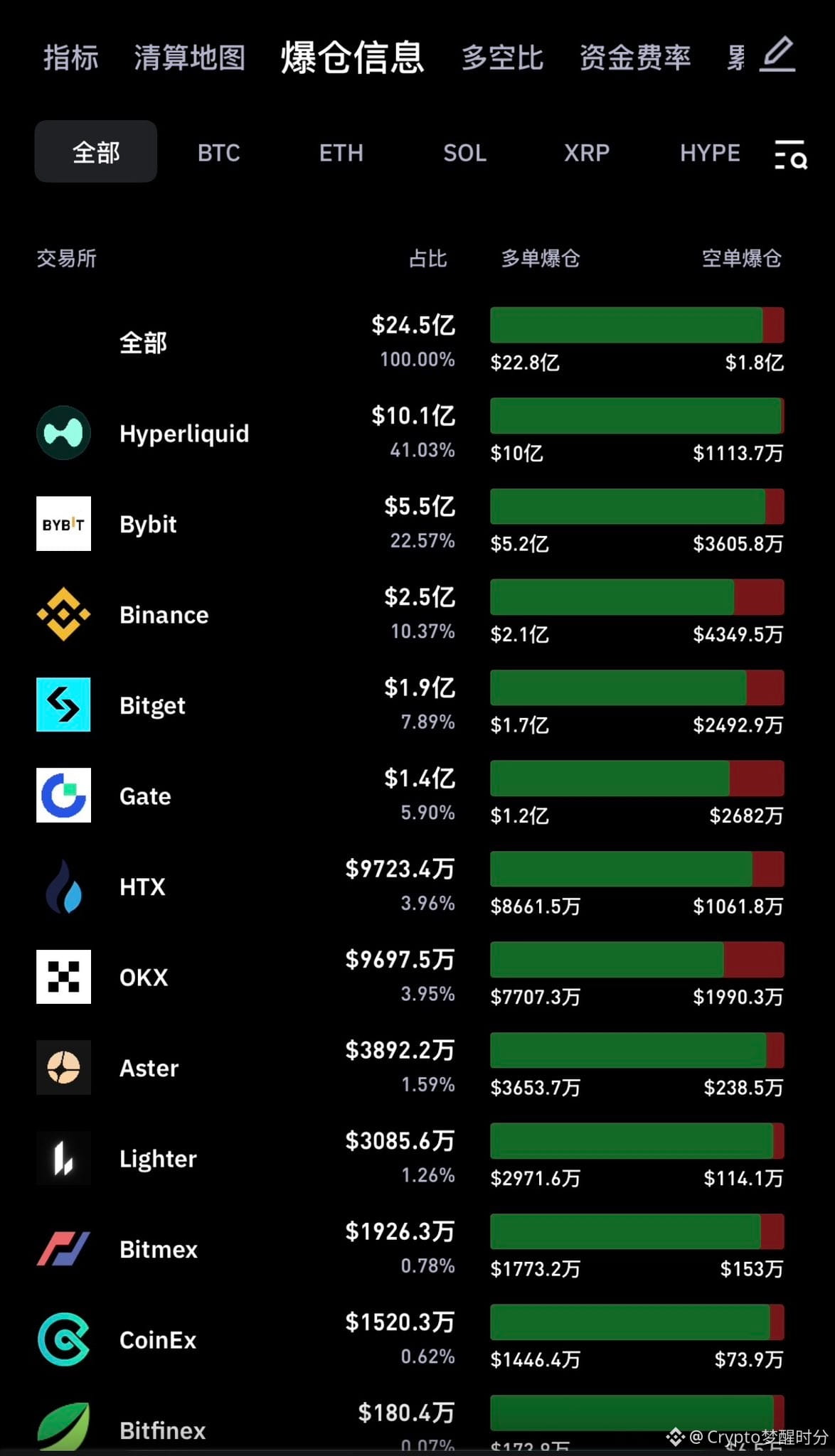
Task: Open the 资金费率 tab
Action: point(634,58)
